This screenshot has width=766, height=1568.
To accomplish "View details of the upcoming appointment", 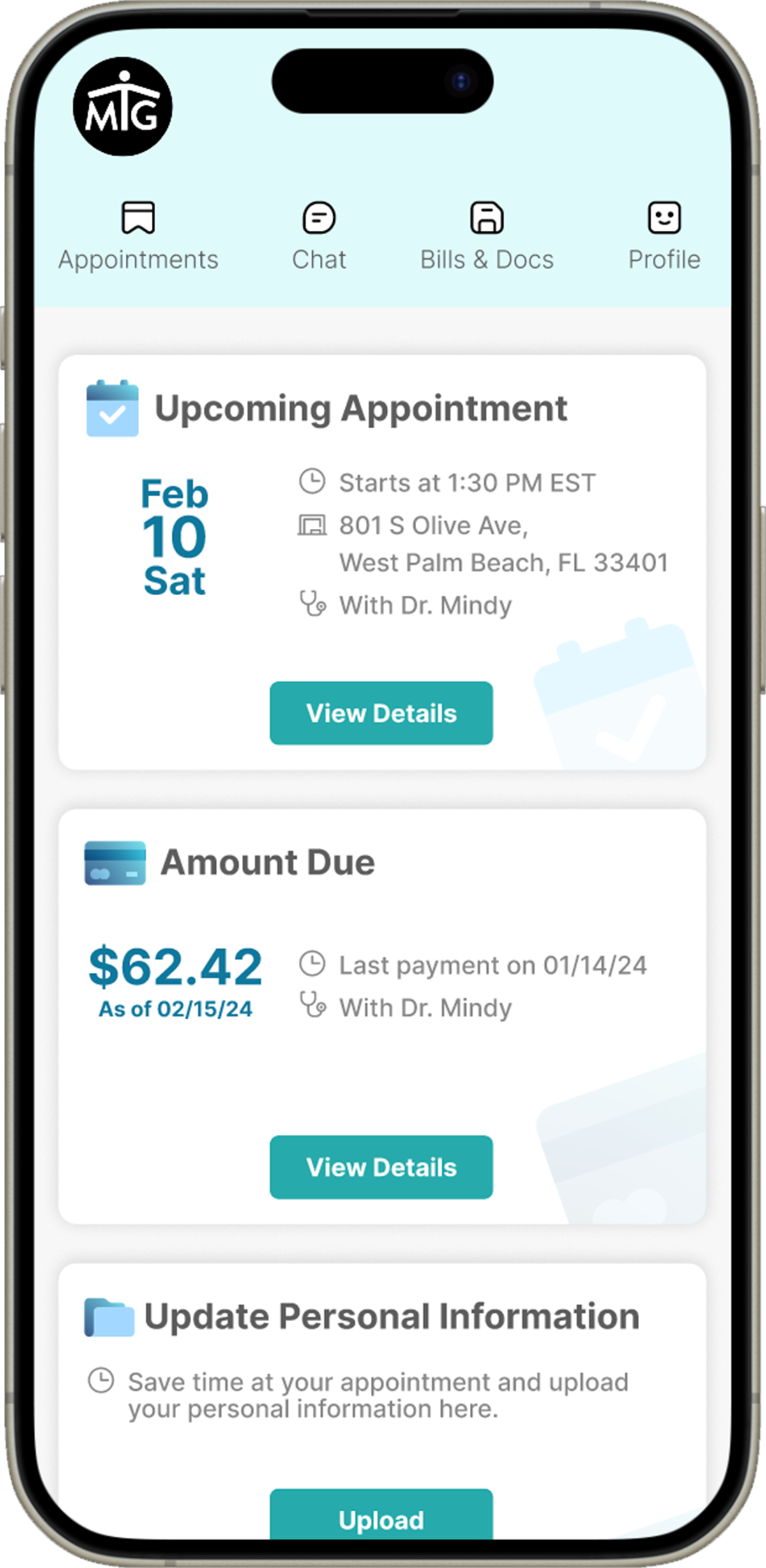I will tap(381, 713).
